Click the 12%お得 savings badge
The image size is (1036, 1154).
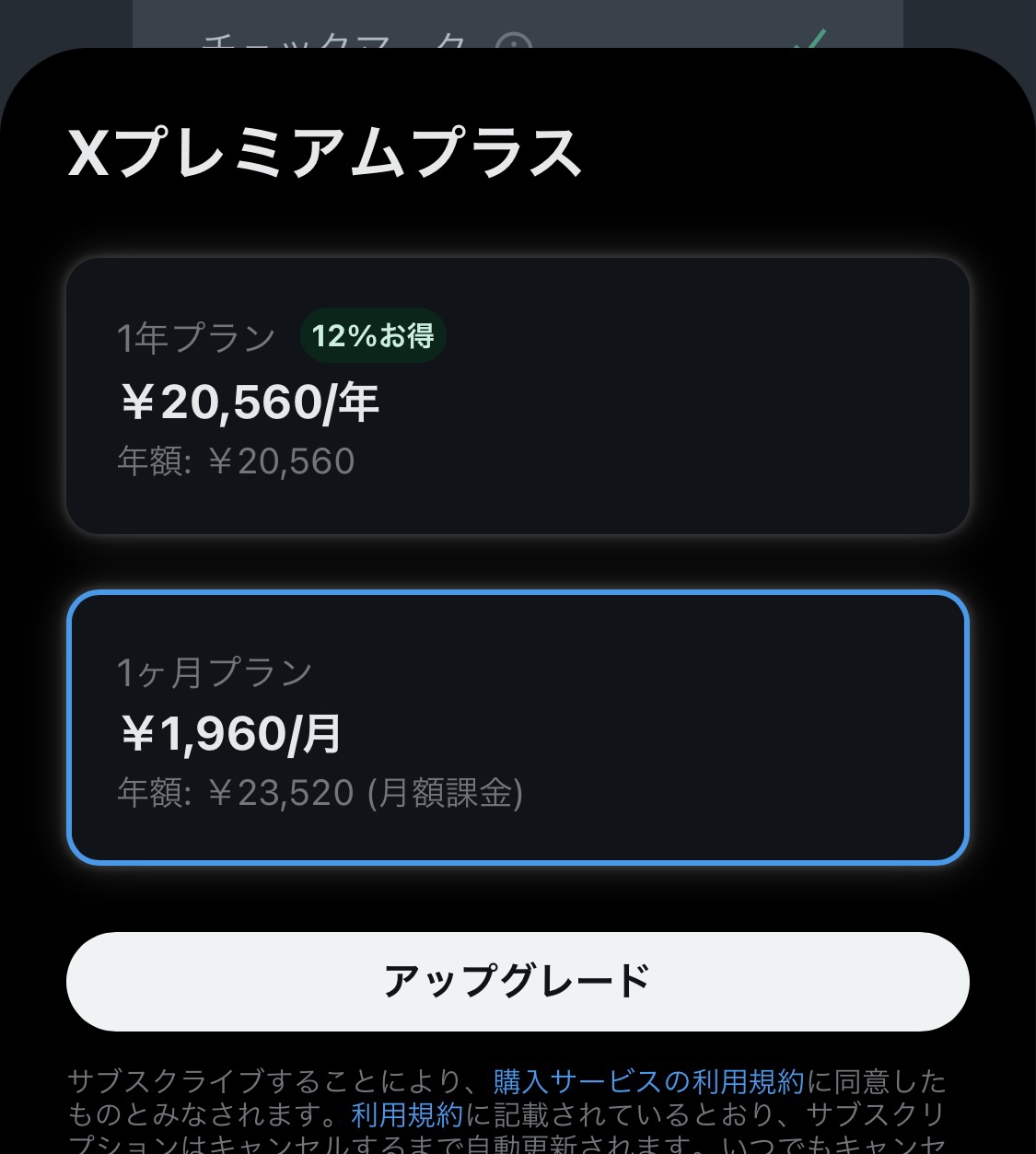(372, 336)
